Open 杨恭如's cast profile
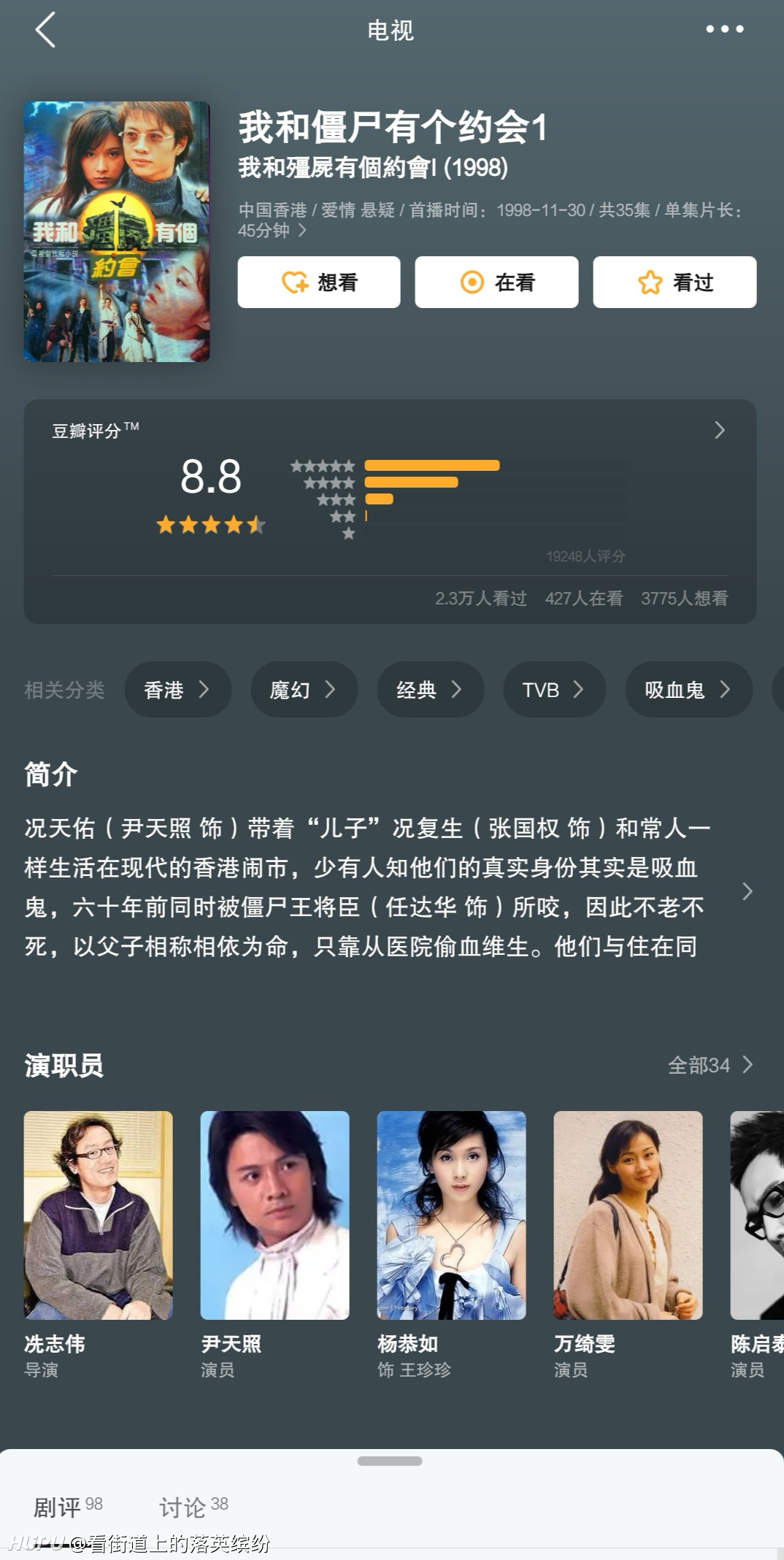The width and height of the screenshot is (784, 1560). point(451,1244)
